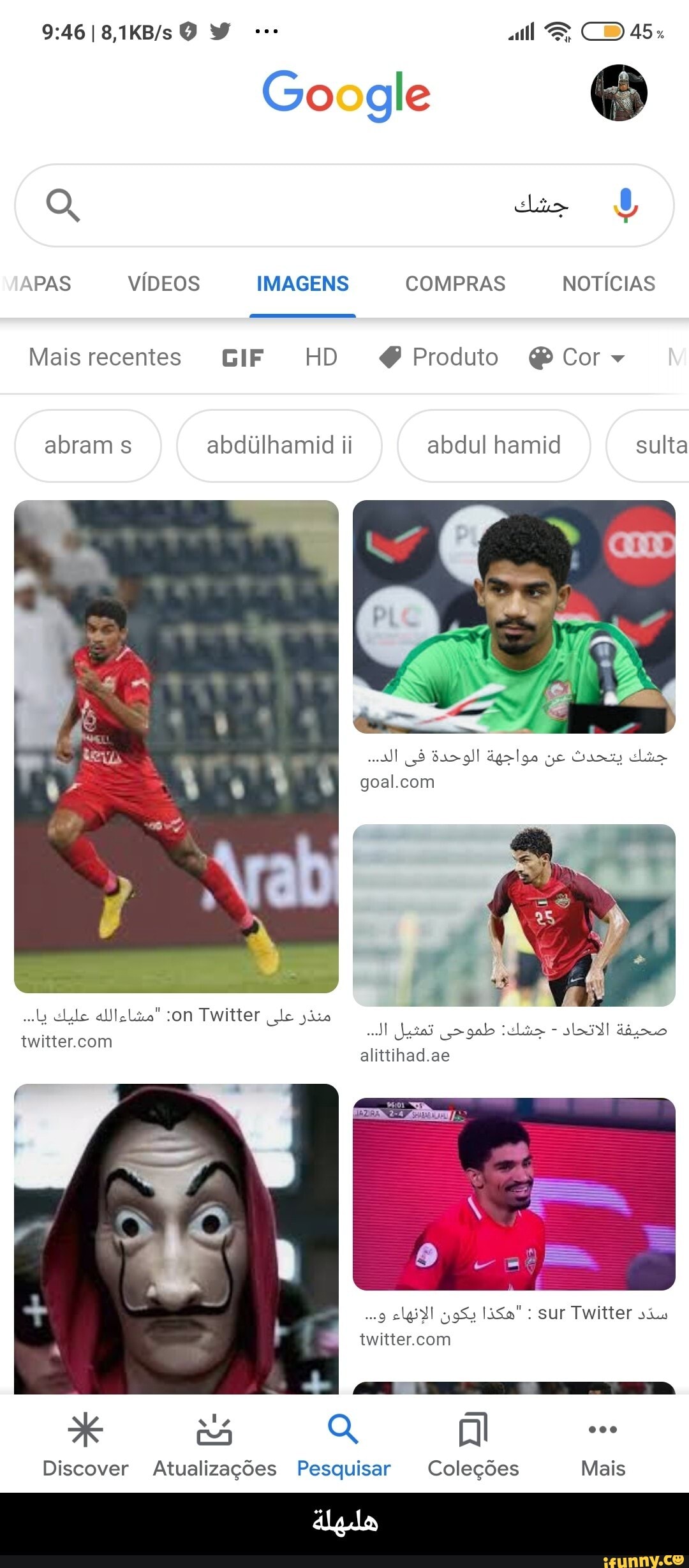Filter by Mais recentes

pyautogui.click(x=105, y=357)
